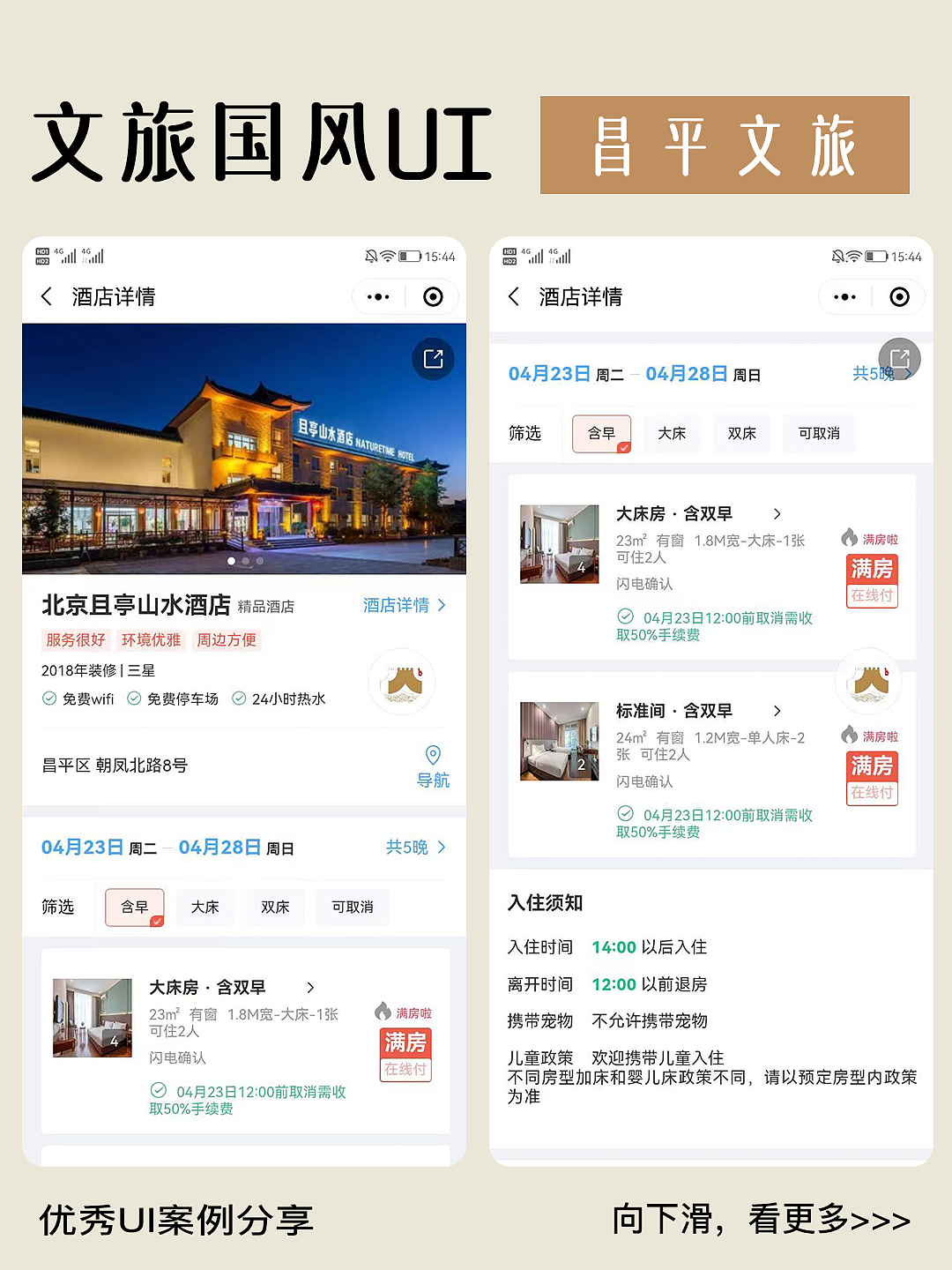Image resolution: width=952 pixels, height=1270 pixels.
Task: Tap the 大床房 room thumbnail image
Action: coord(93,1017)
